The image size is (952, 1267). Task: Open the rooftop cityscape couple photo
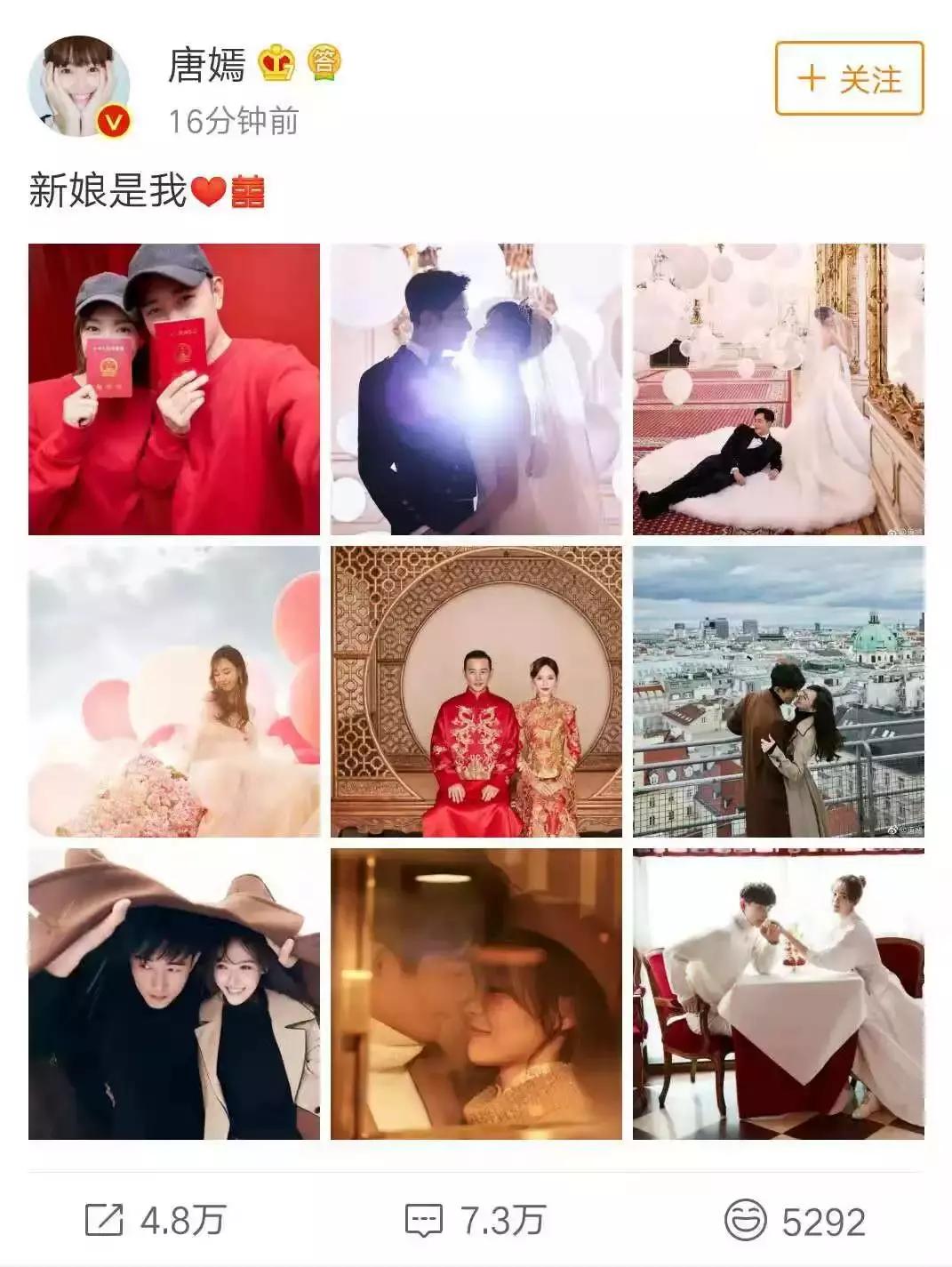point(777,694)
